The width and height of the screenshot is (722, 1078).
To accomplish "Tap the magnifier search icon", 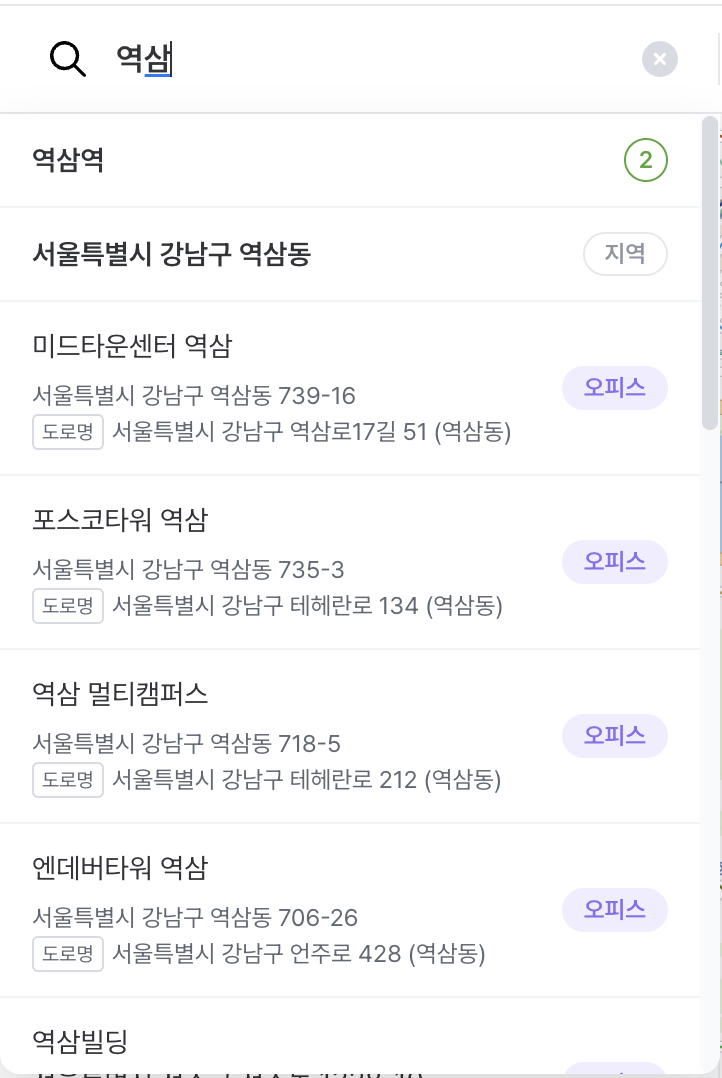I will coord(68,60).
